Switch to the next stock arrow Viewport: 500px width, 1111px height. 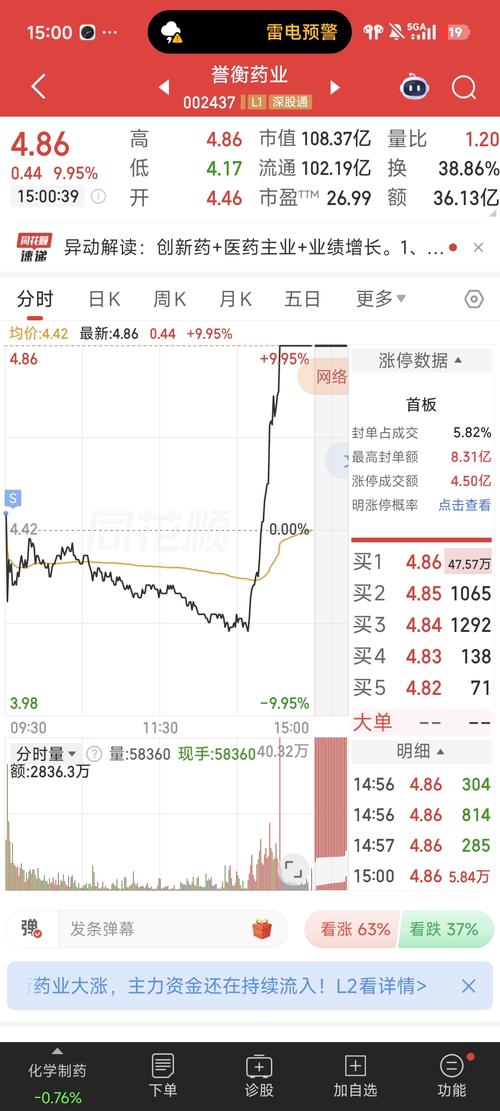point(335,87)
